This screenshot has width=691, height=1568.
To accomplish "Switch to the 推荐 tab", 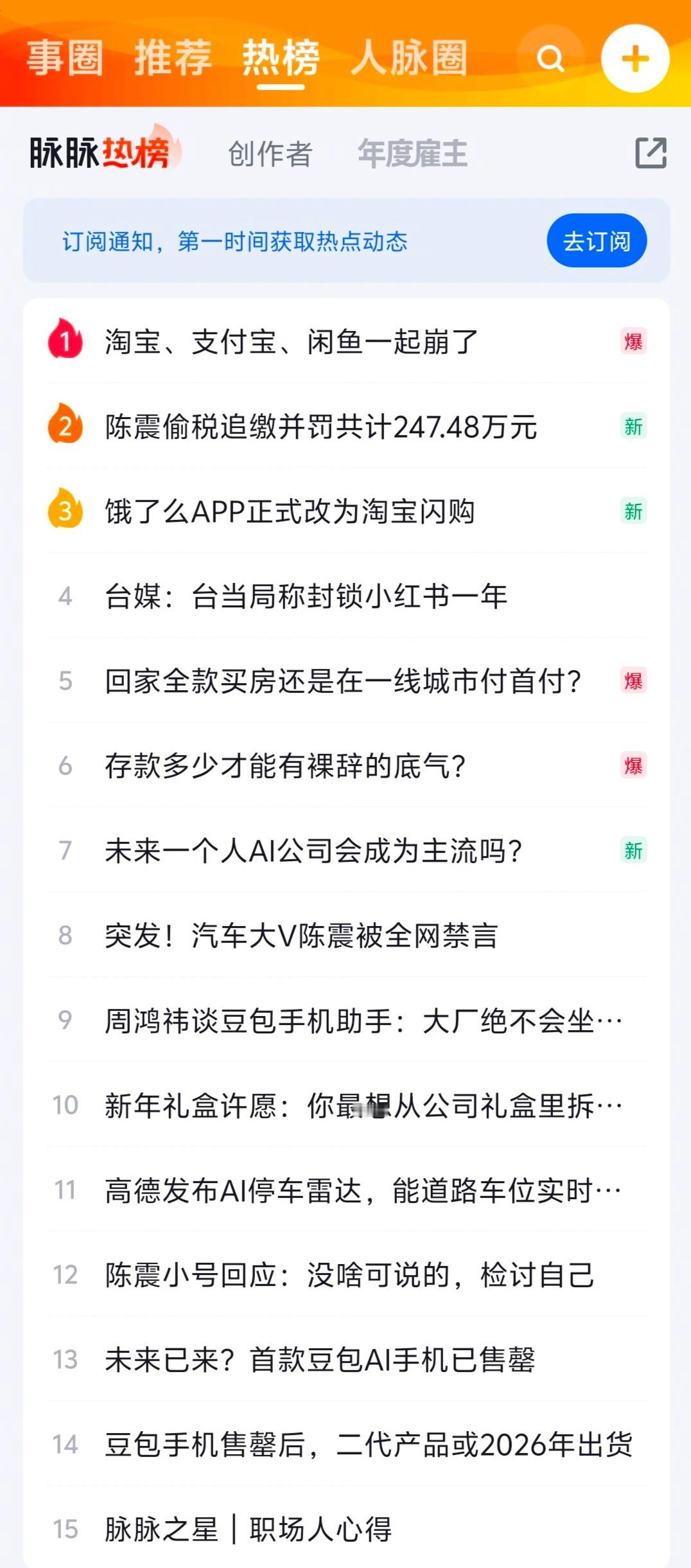I will point(171,58).
